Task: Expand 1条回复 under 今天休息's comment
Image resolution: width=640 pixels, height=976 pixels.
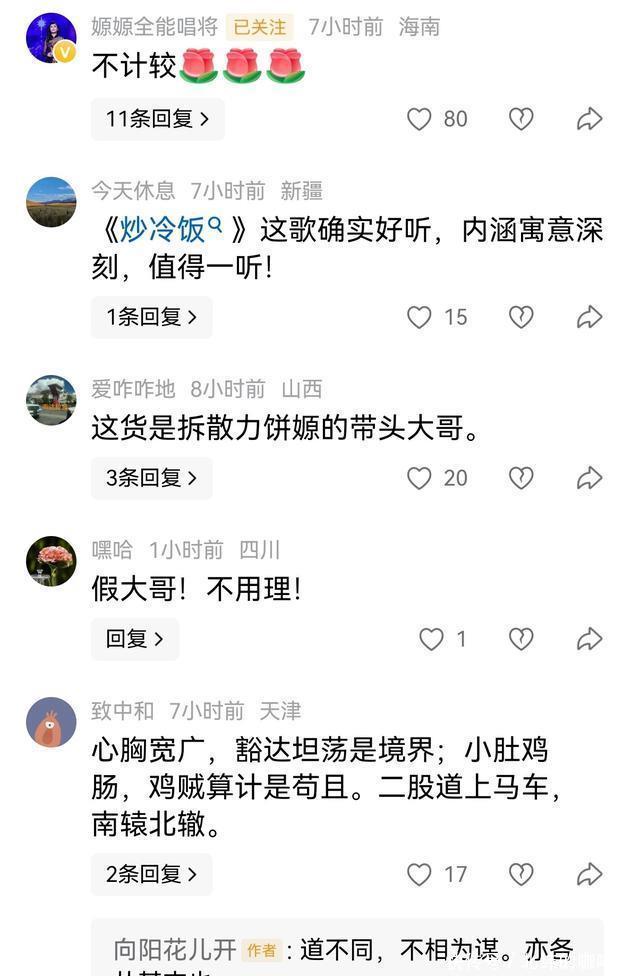Action: pyautogui.click(x=151, y=317)
